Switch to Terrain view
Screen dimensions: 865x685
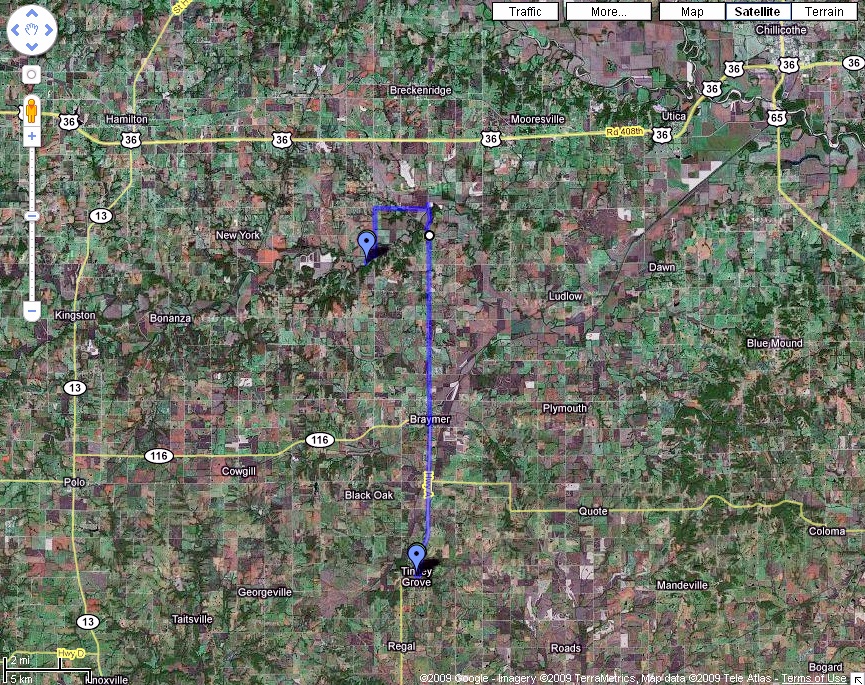click(x=824, y=12)
